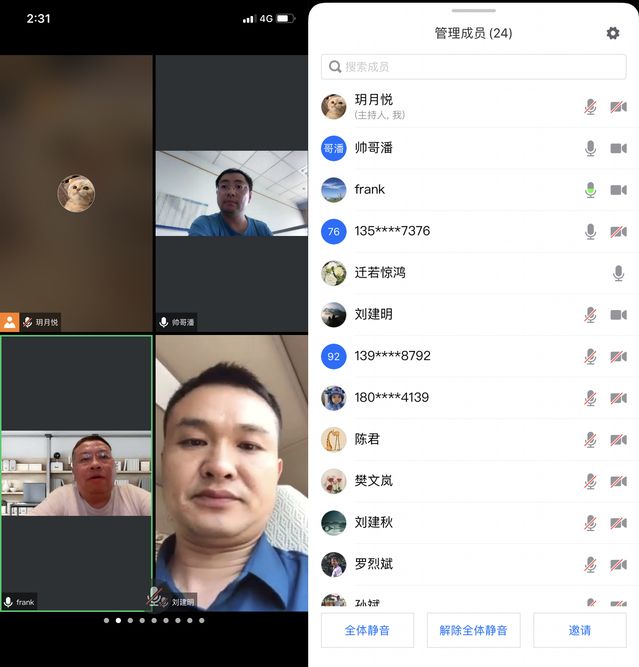
Task: Mute all with 全体静音 button
Action: (367, 630)
